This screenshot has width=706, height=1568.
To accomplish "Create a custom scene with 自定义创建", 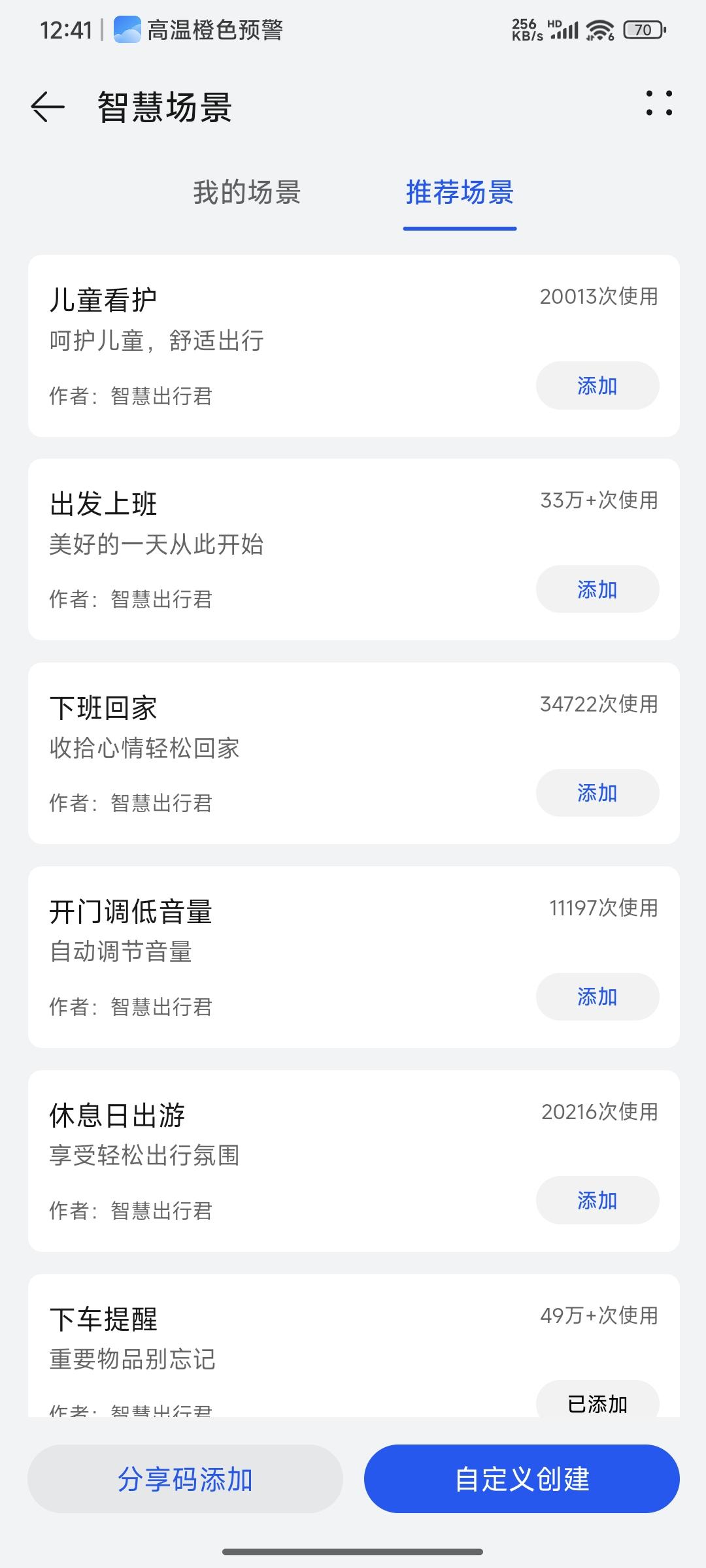I will 522,1479.
